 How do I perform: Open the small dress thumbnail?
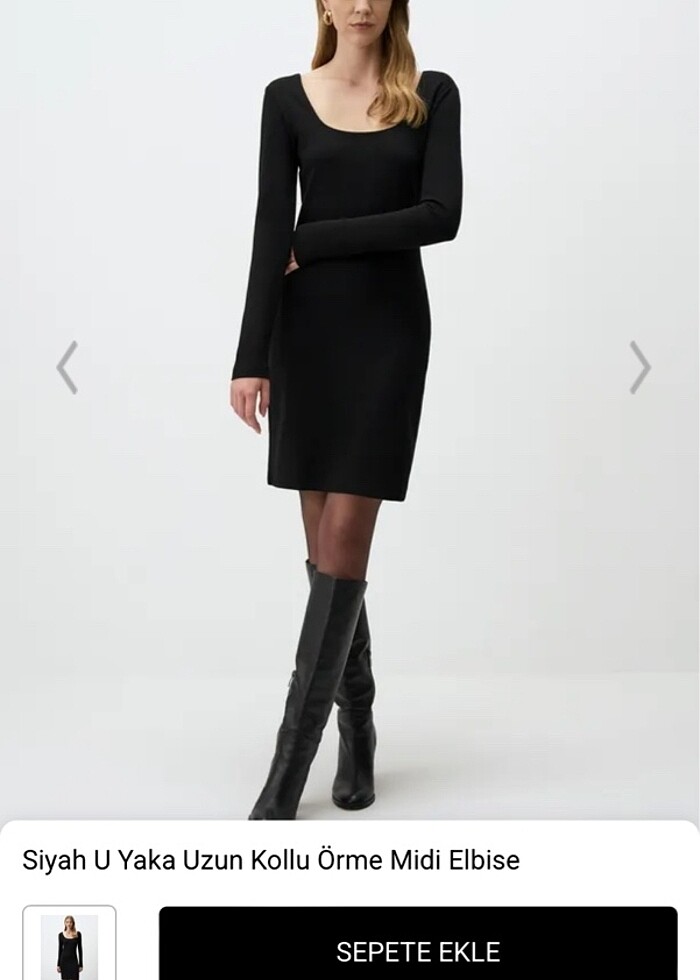69,944
